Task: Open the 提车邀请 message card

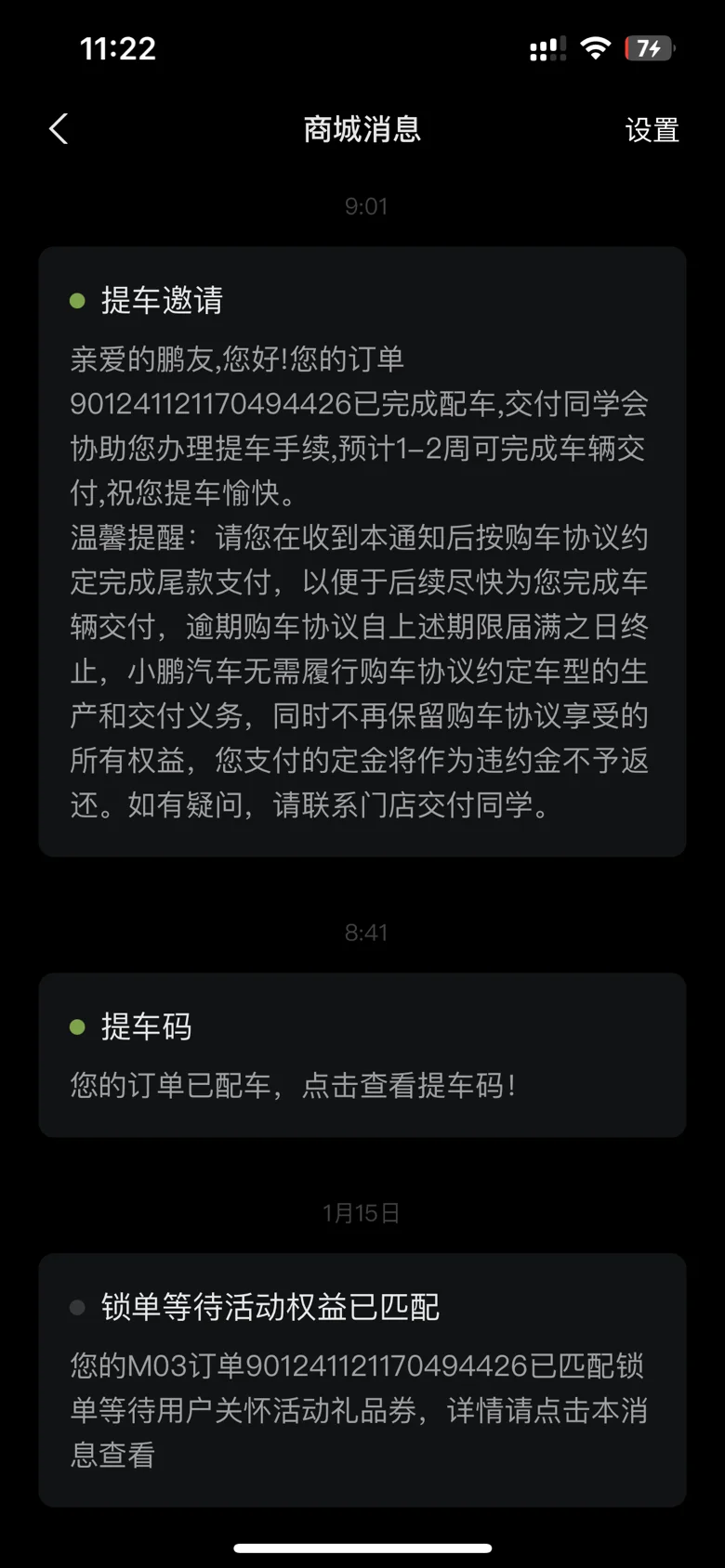Action: point(362,552)
